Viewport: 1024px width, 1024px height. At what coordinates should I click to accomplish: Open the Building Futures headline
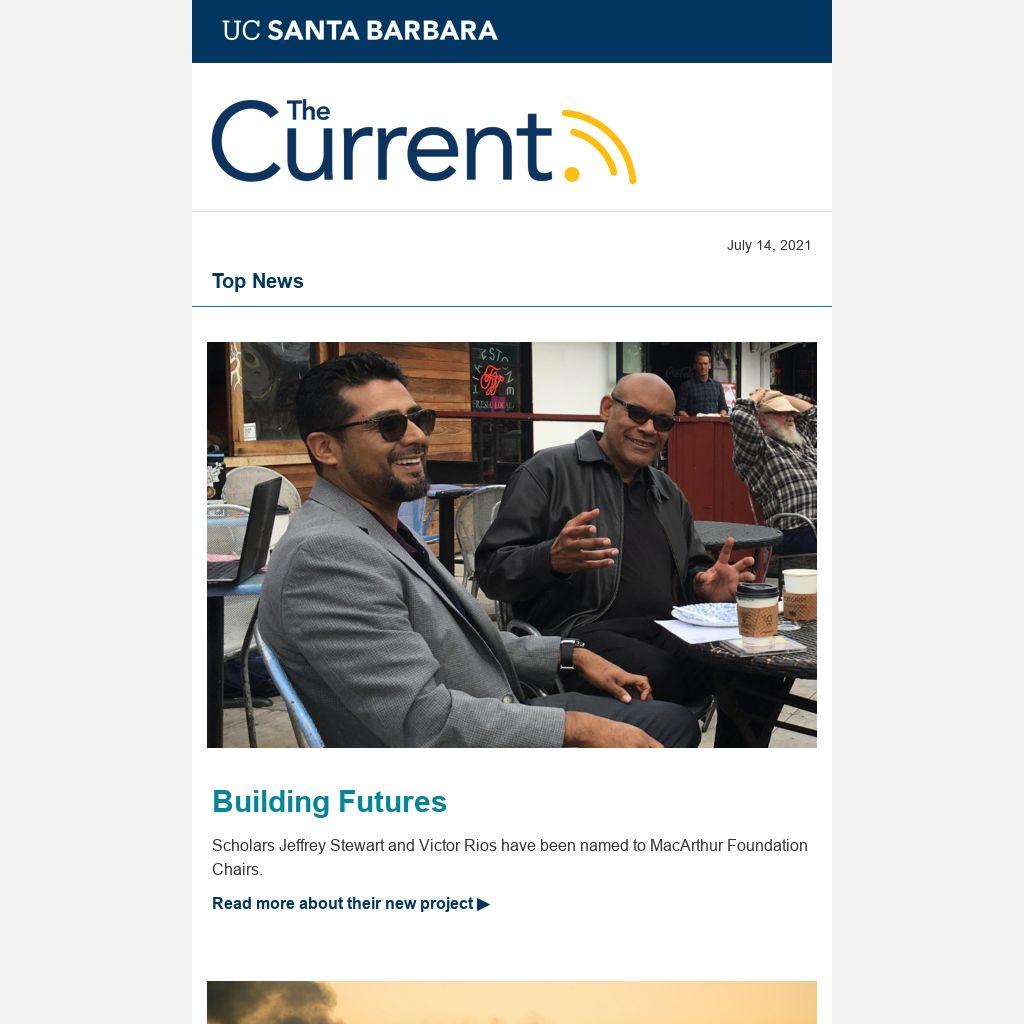329,802
